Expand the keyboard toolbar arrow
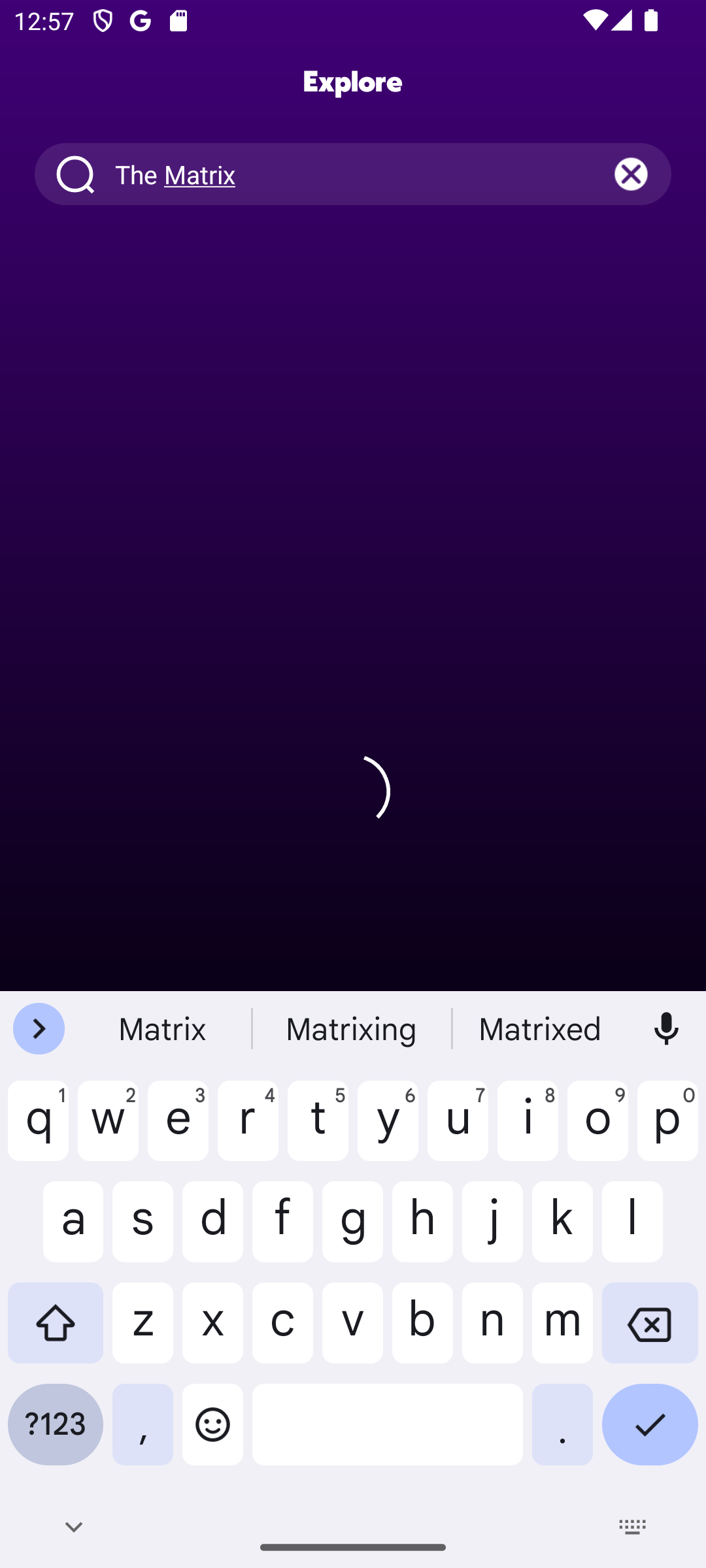 (x=39, y=1029)
